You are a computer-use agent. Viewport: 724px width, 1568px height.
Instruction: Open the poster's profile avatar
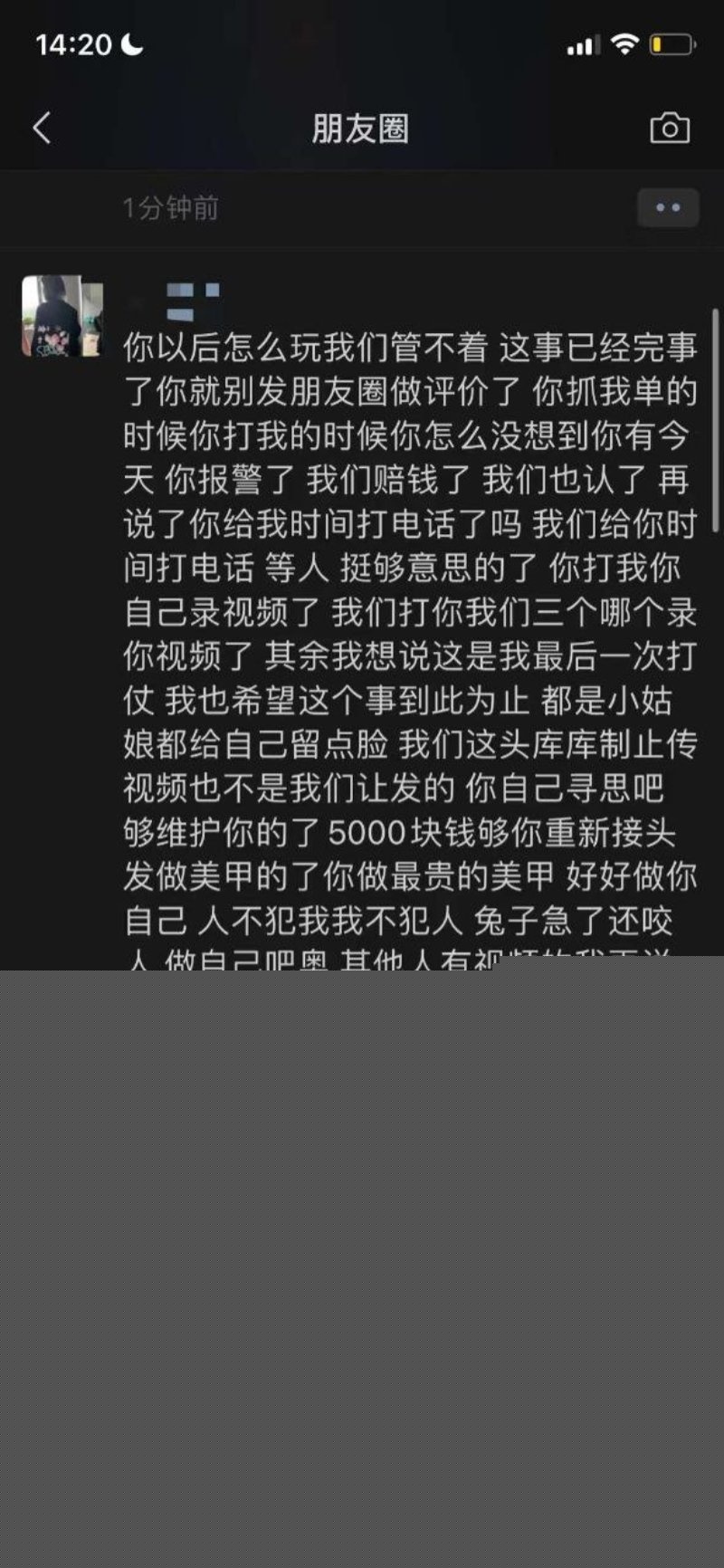62,317
